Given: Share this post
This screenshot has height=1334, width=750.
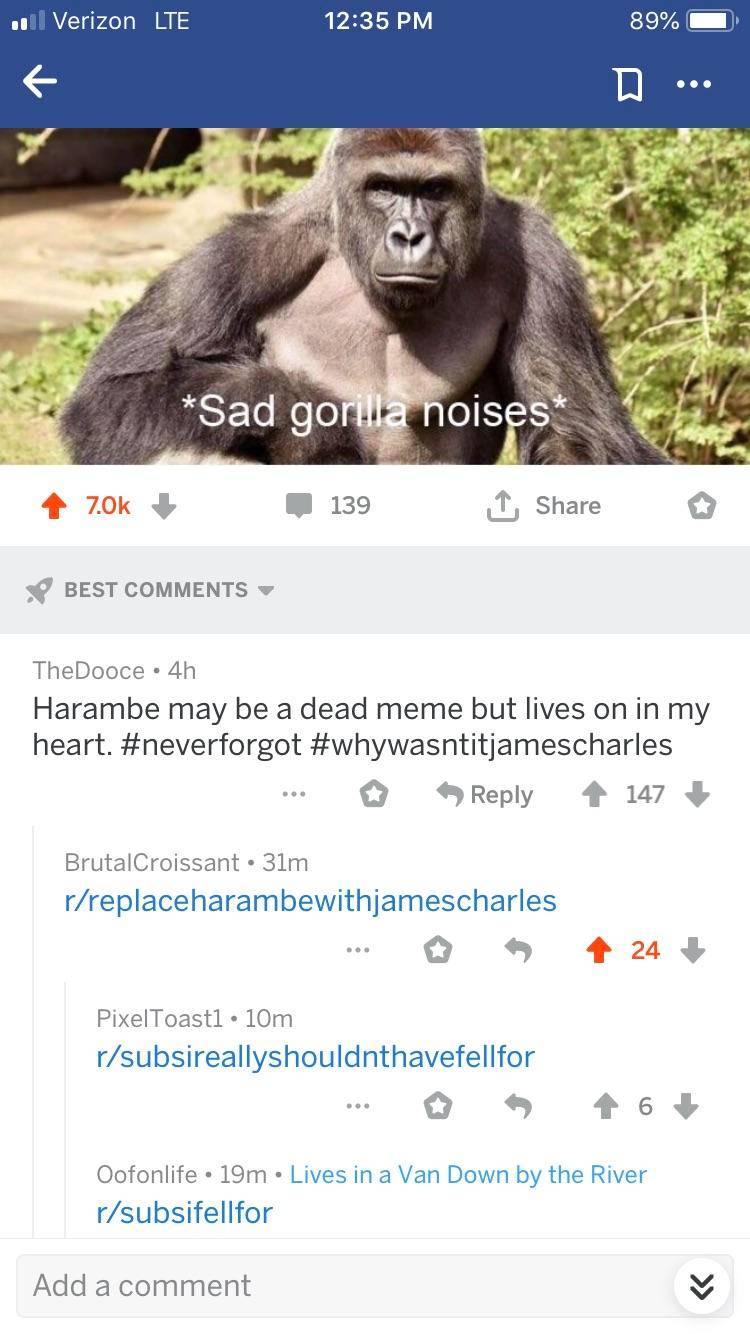Looking at the screenshot, I should click(544, 506).
